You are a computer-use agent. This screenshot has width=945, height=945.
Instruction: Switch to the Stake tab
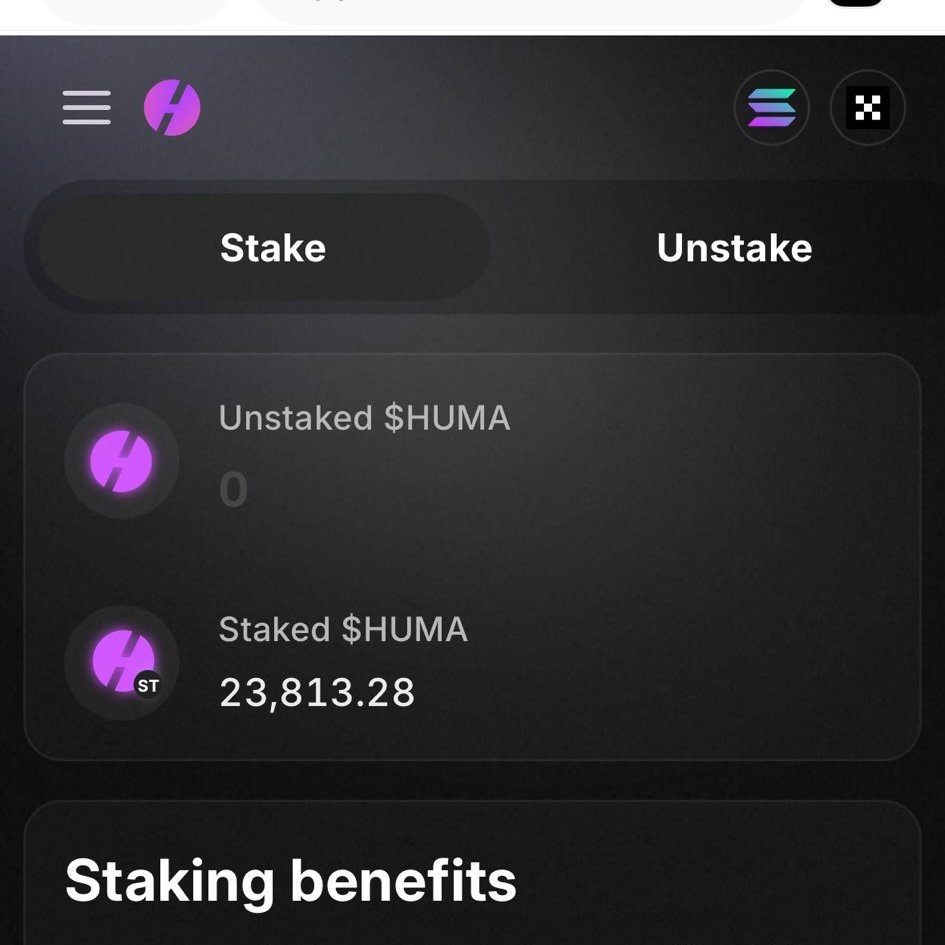(272, 248)
